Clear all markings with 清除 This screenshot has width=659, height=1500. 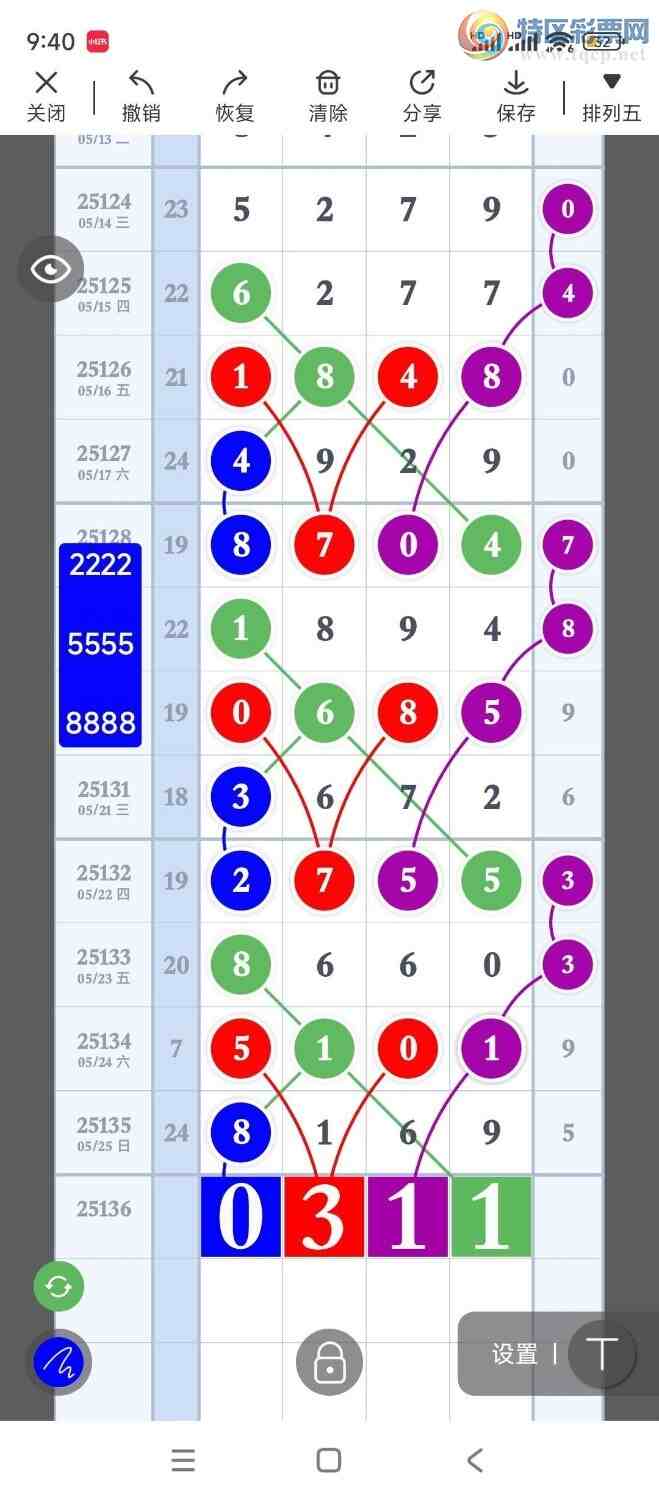(x=328, y=96)
